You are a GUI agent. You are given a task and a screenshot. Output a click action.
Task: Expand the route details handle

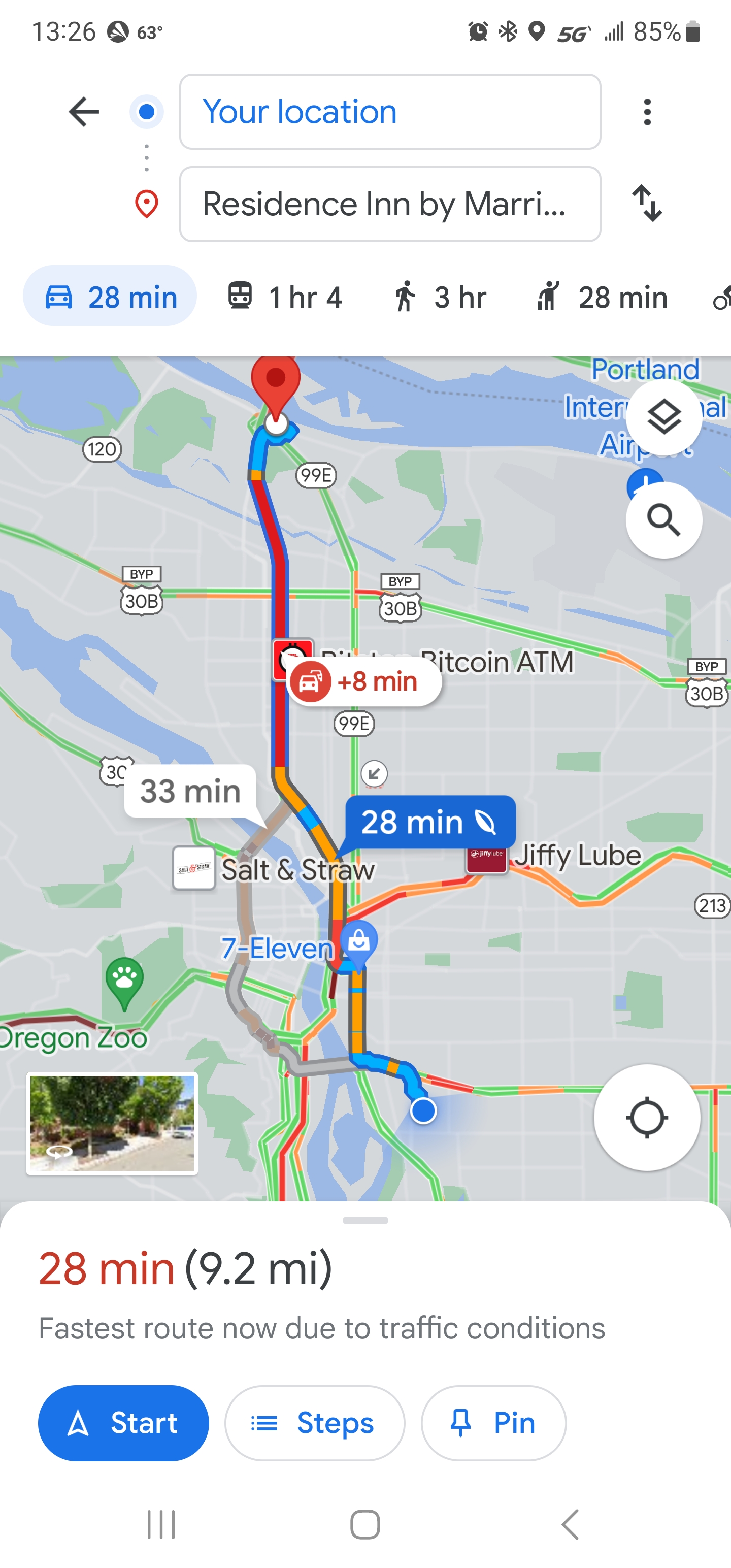365,1221
